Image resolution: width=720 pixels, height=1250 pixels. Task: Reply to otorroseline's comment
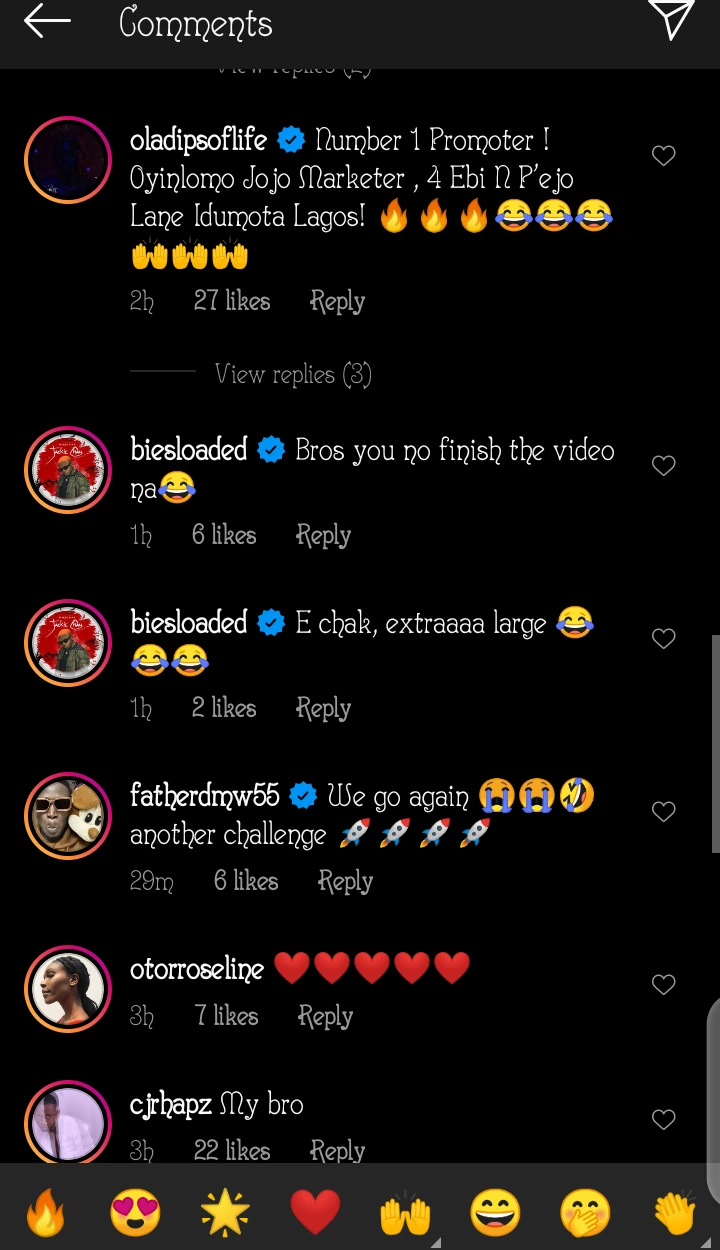(x=325, y=1017)
